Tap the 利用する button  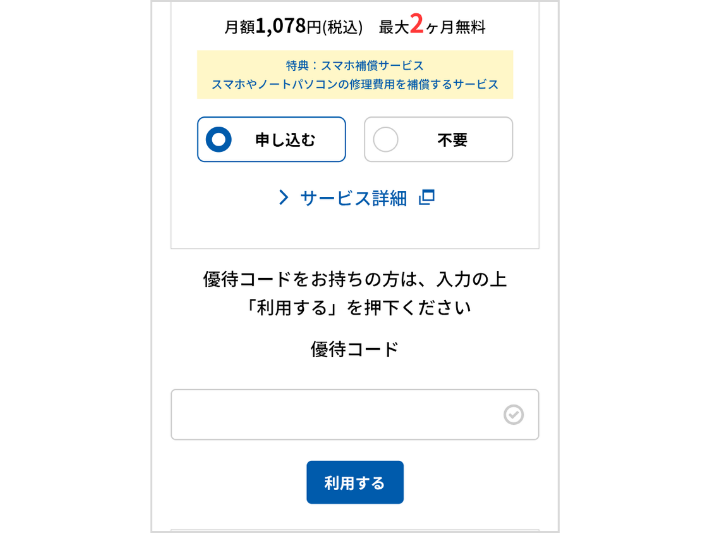pyautogui.click(x=355, y=483)
